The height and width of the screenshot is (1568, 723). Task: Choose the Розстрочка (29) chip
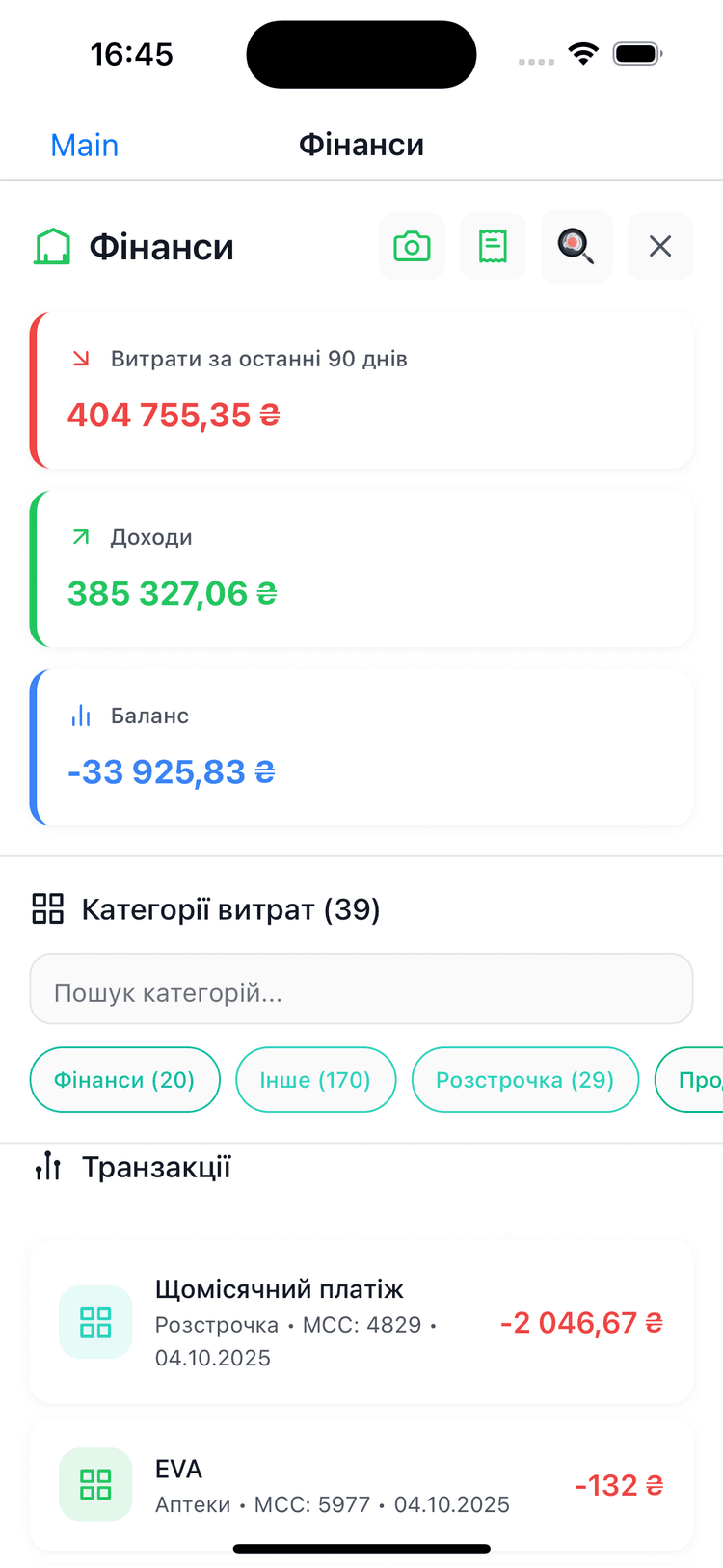click(525, 1080)
